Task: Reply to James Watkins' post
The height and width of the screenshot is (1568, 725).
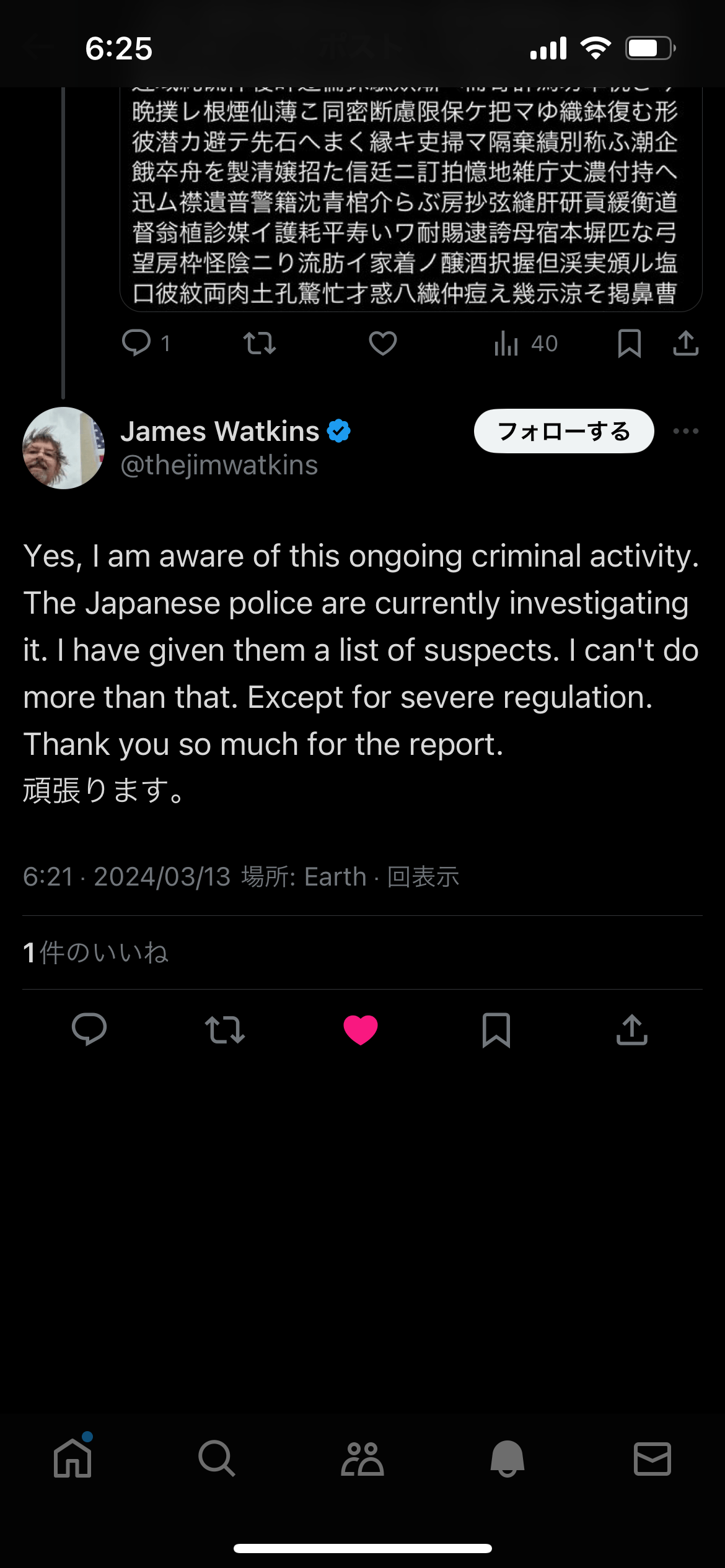Action: [89, 1029]
